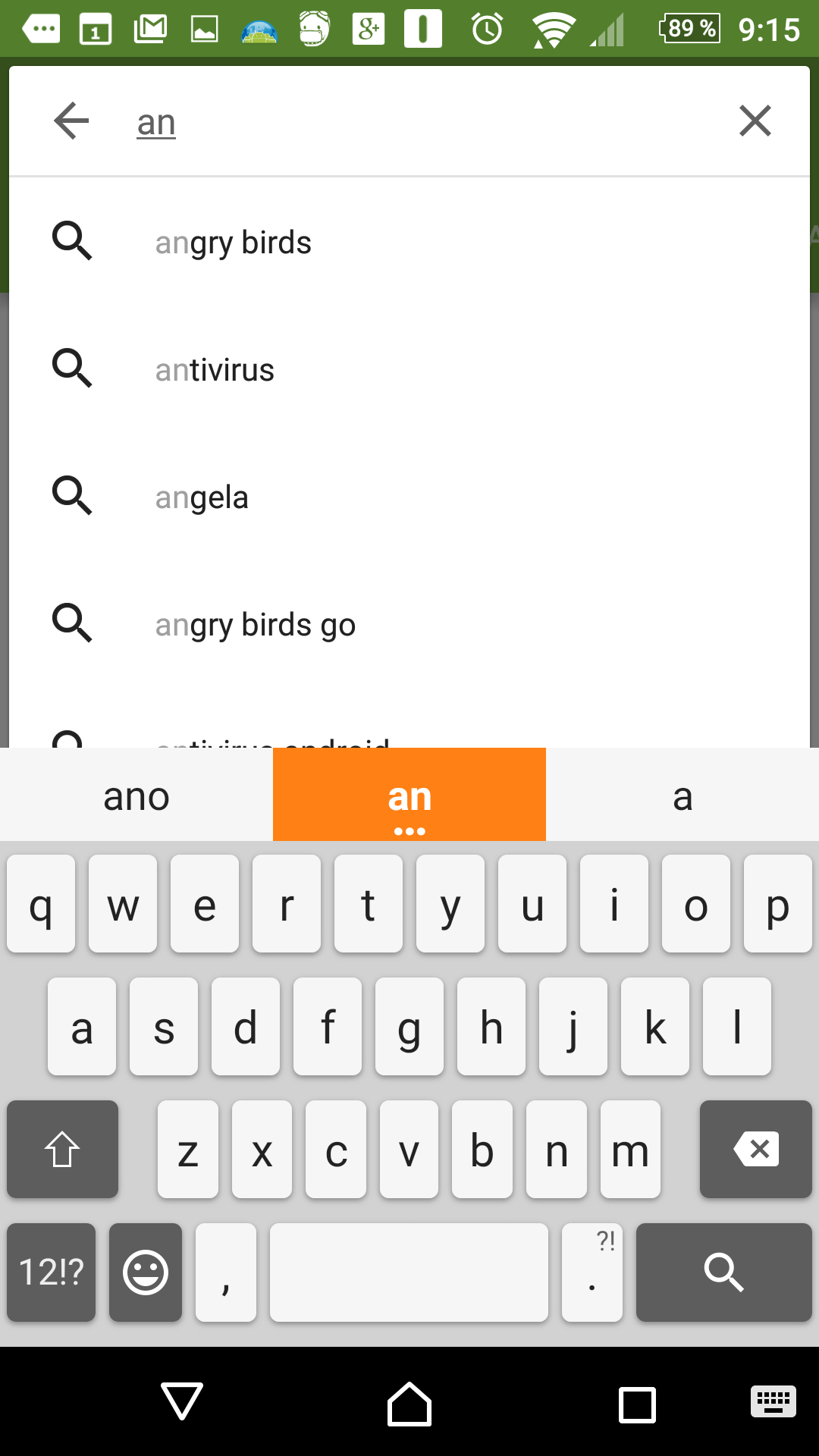
Task: Open the keyboard switcher icon
Action: click(x=773, y=1401)
